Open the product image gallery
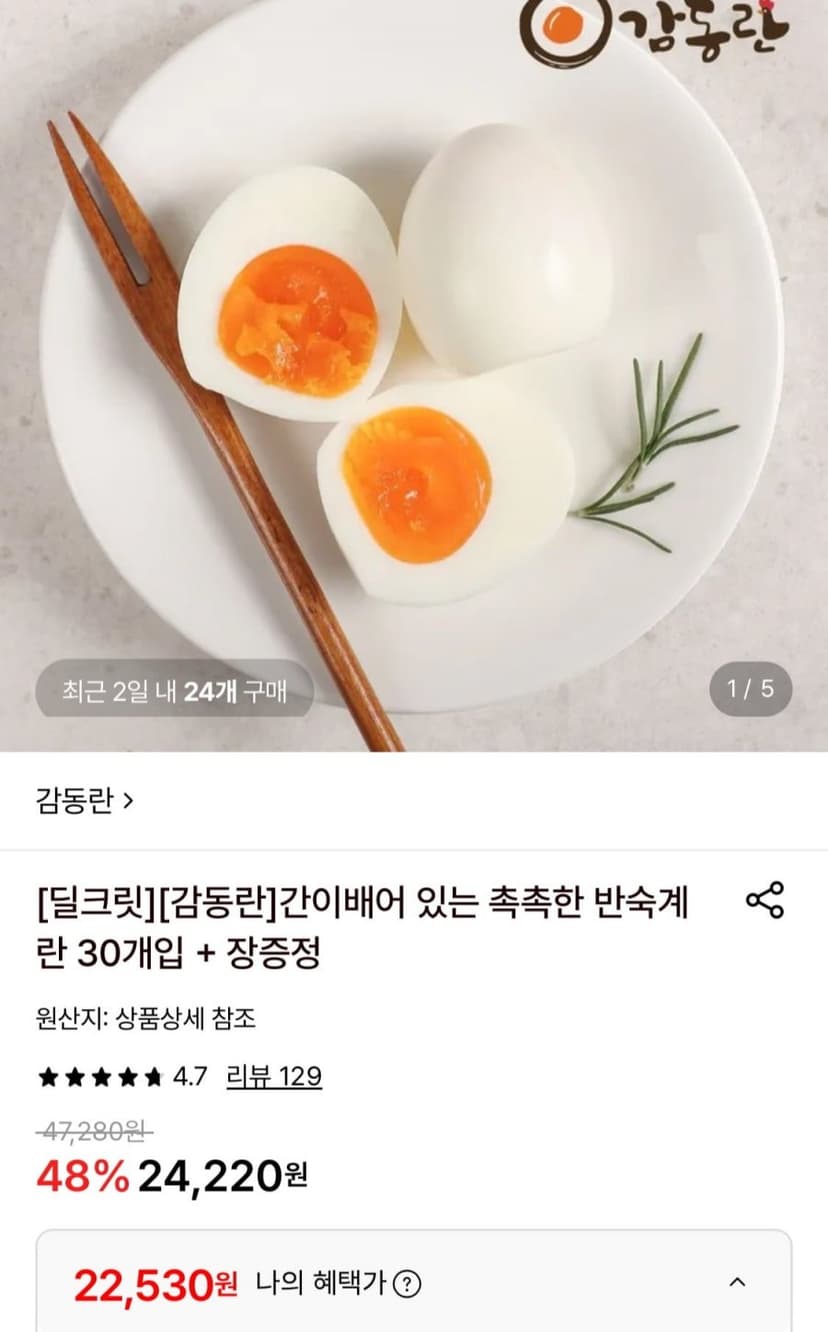The height and width of the screenshot is (1332, 828). tap(414, 375)
